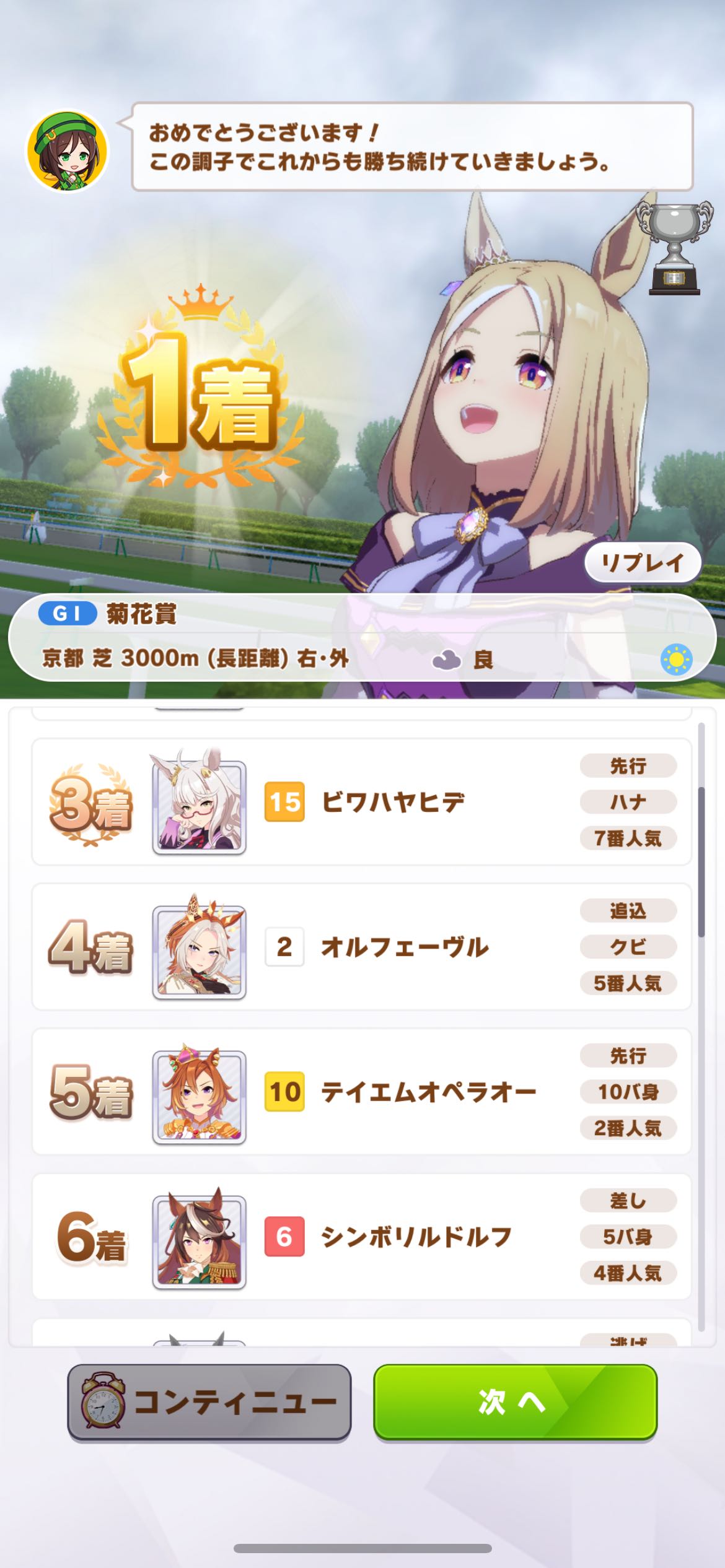725x1568 pixels.
Task: Tap the コンティニュー continue button
Action: click(209, 1403)
